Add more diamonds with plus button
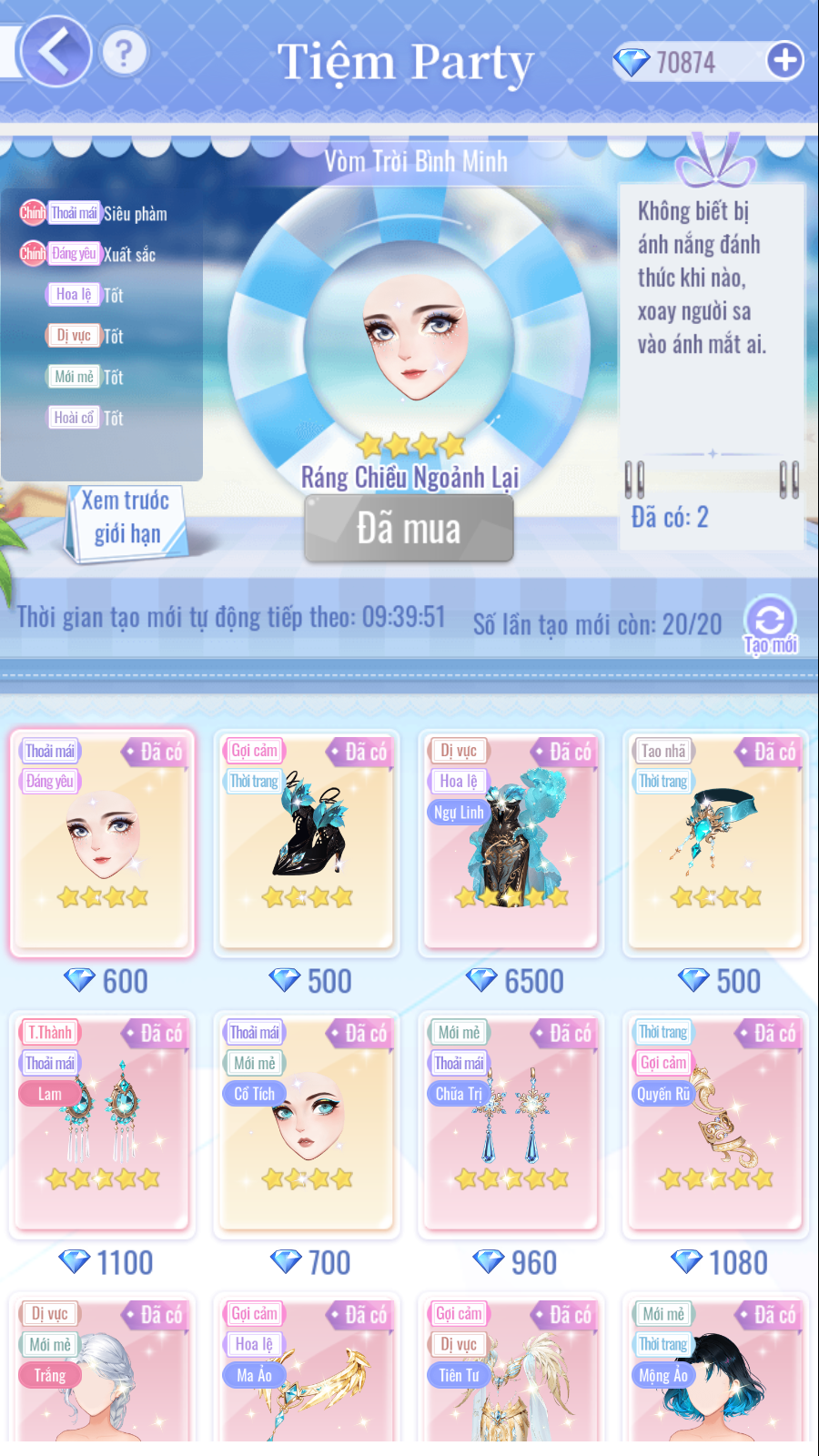This screenshot has width=819, height=1456. point(784,61)
